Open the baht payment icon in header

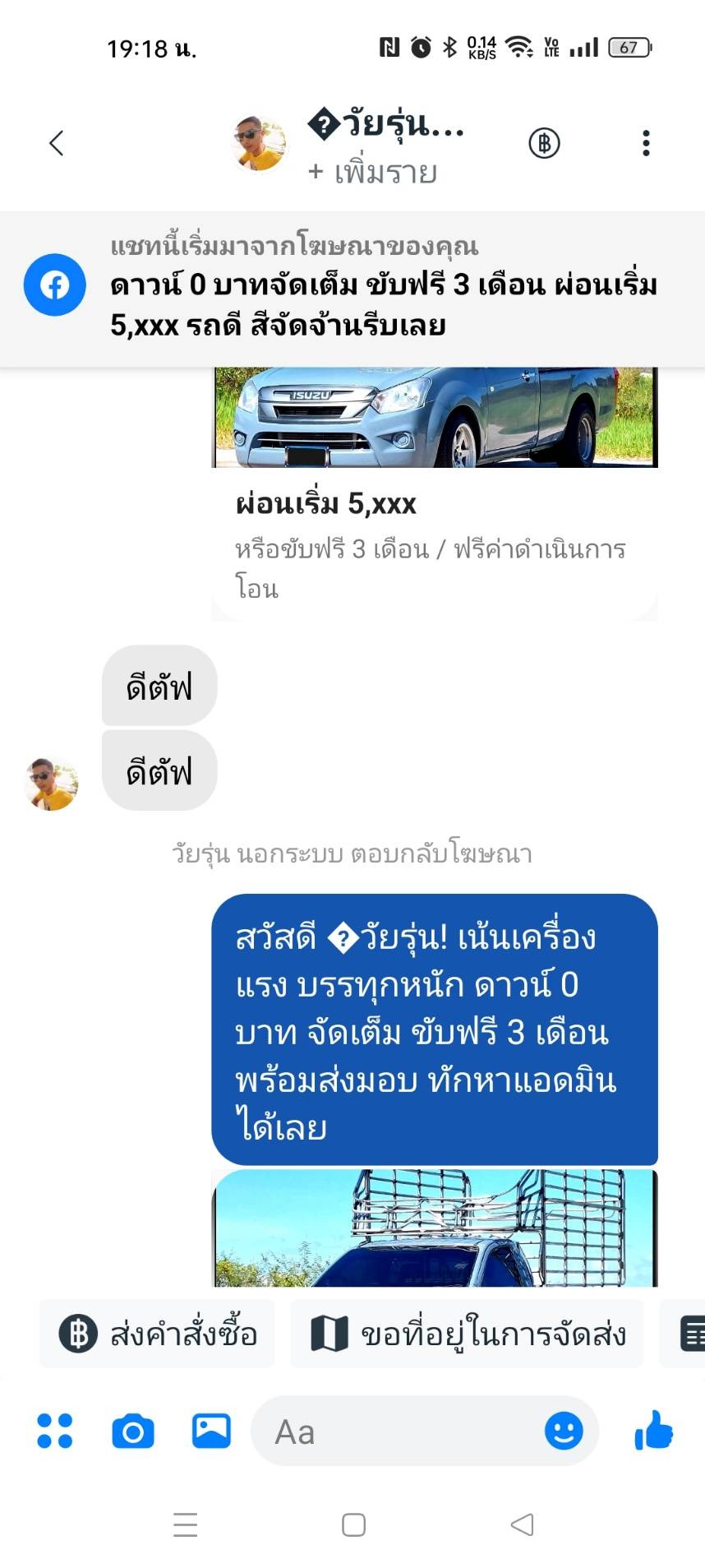[543, 143]
